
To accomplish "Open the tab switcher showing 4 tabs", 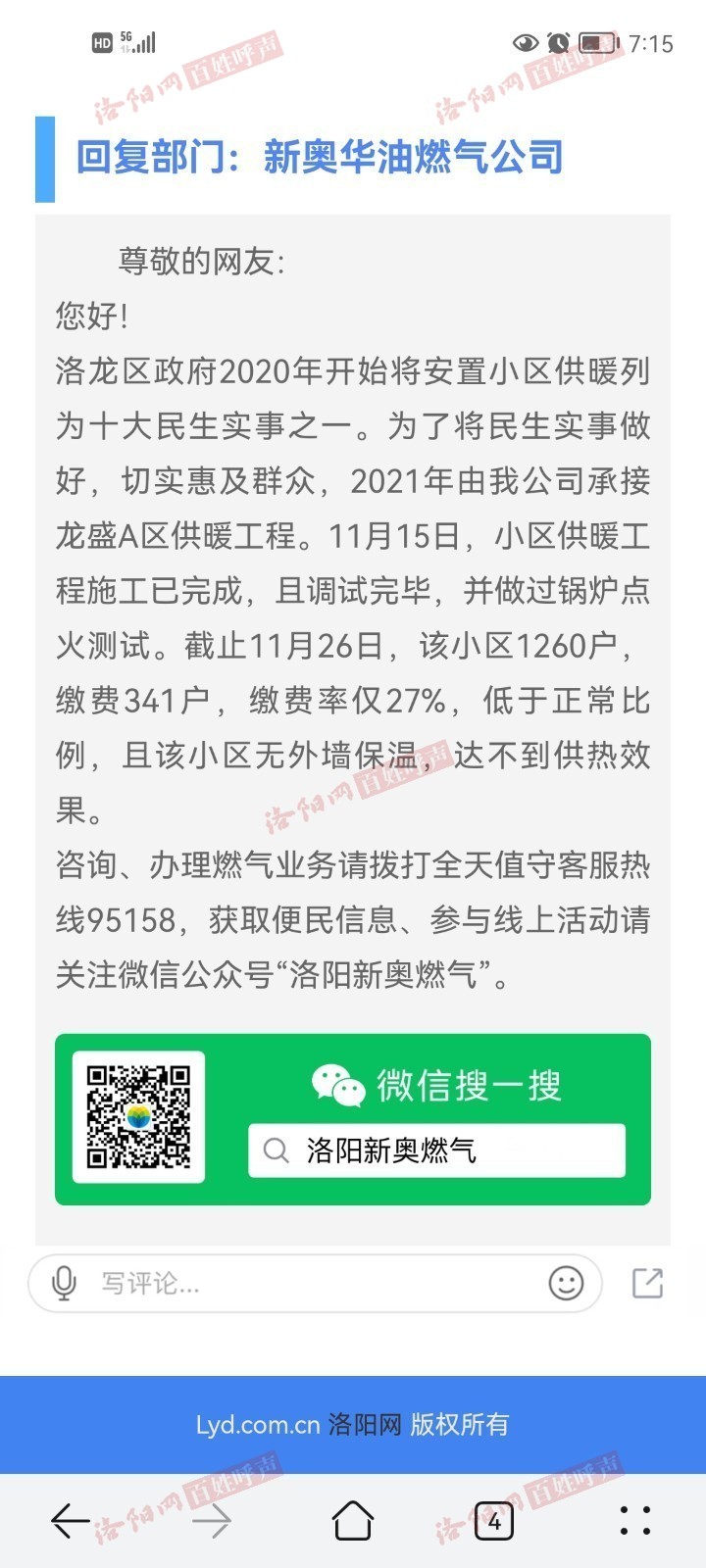I will click(x=494, y=1521).
